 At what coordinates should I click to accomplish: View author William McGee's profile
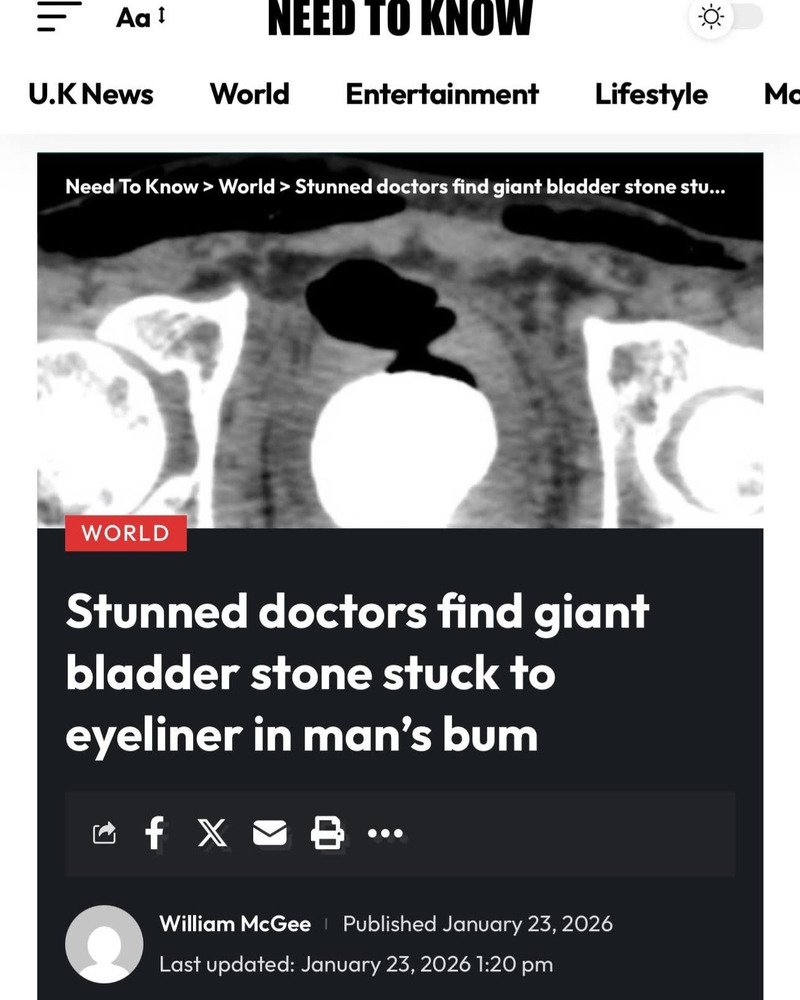click(x=235, y=924)
